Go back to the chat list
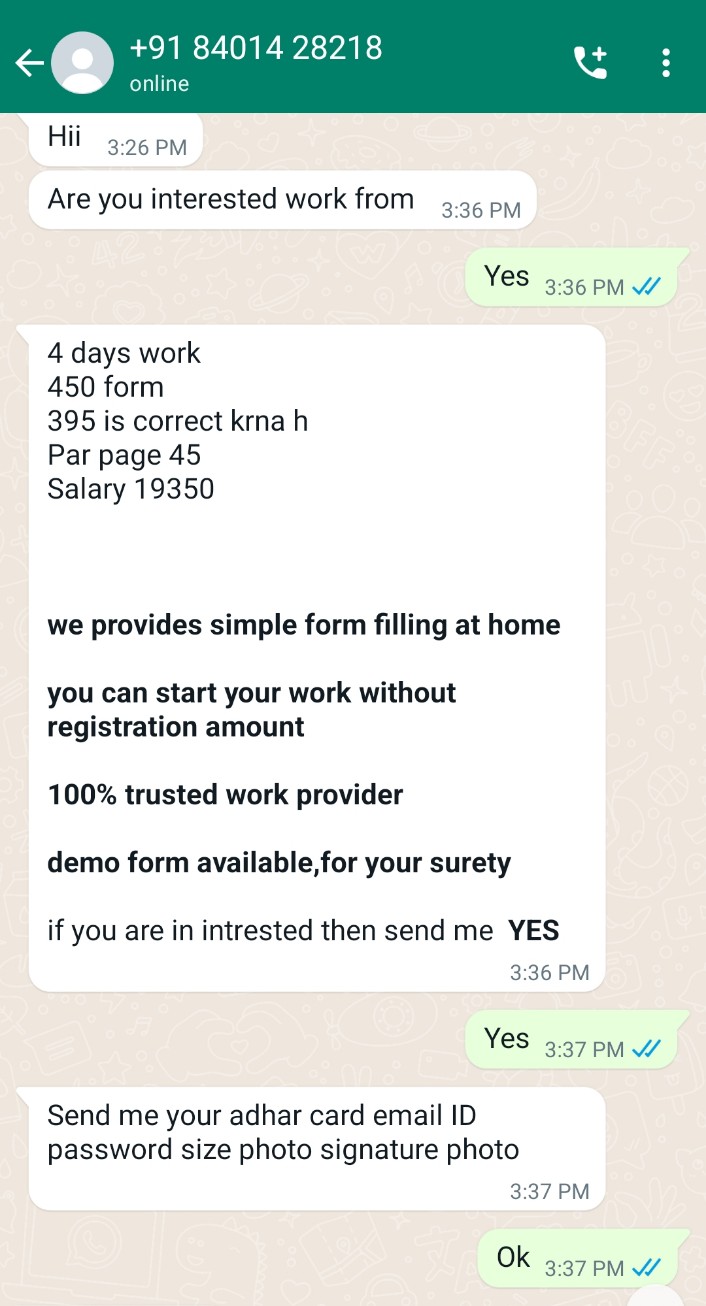 coord(28,64)
